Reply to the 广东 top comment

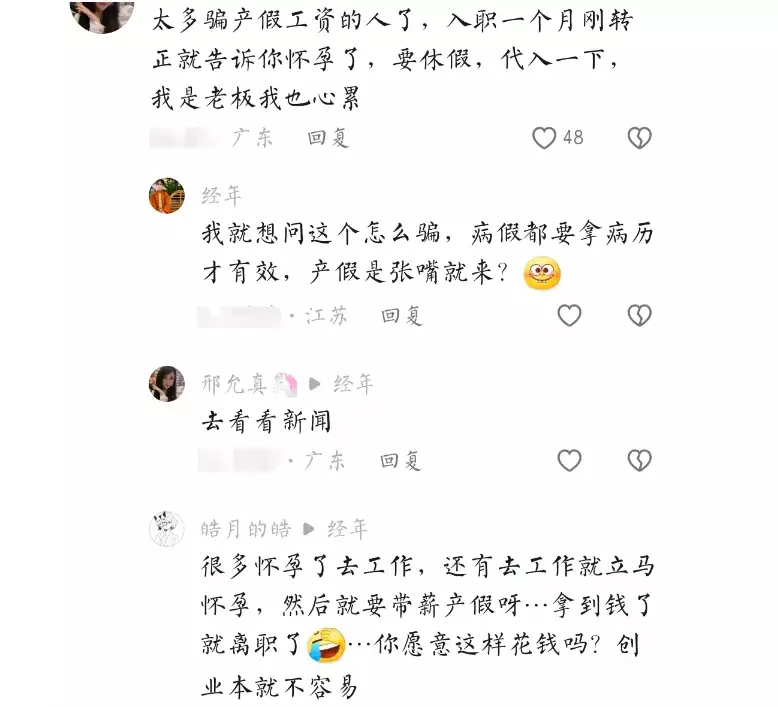[x=328, y=138]
